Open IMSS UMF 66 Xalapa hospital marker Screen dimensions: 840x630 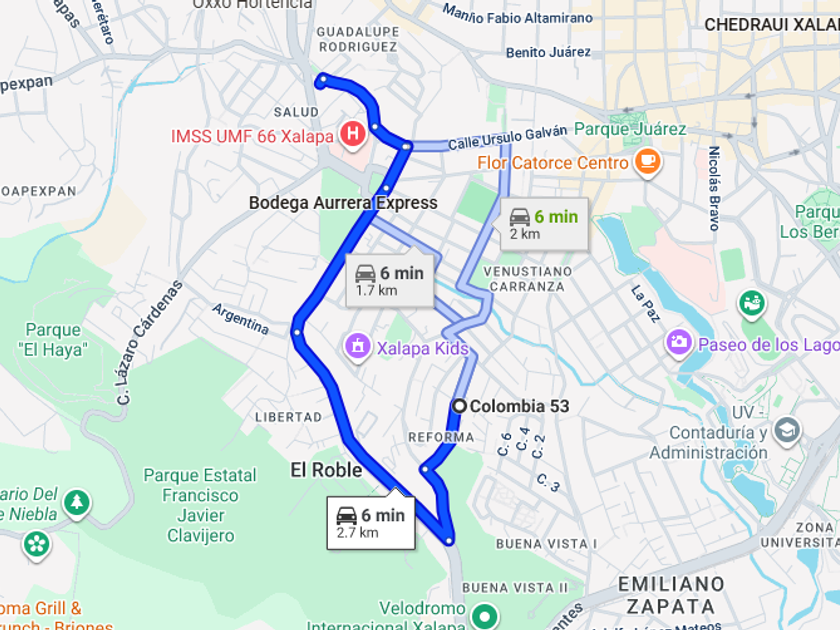coord(352,133)
